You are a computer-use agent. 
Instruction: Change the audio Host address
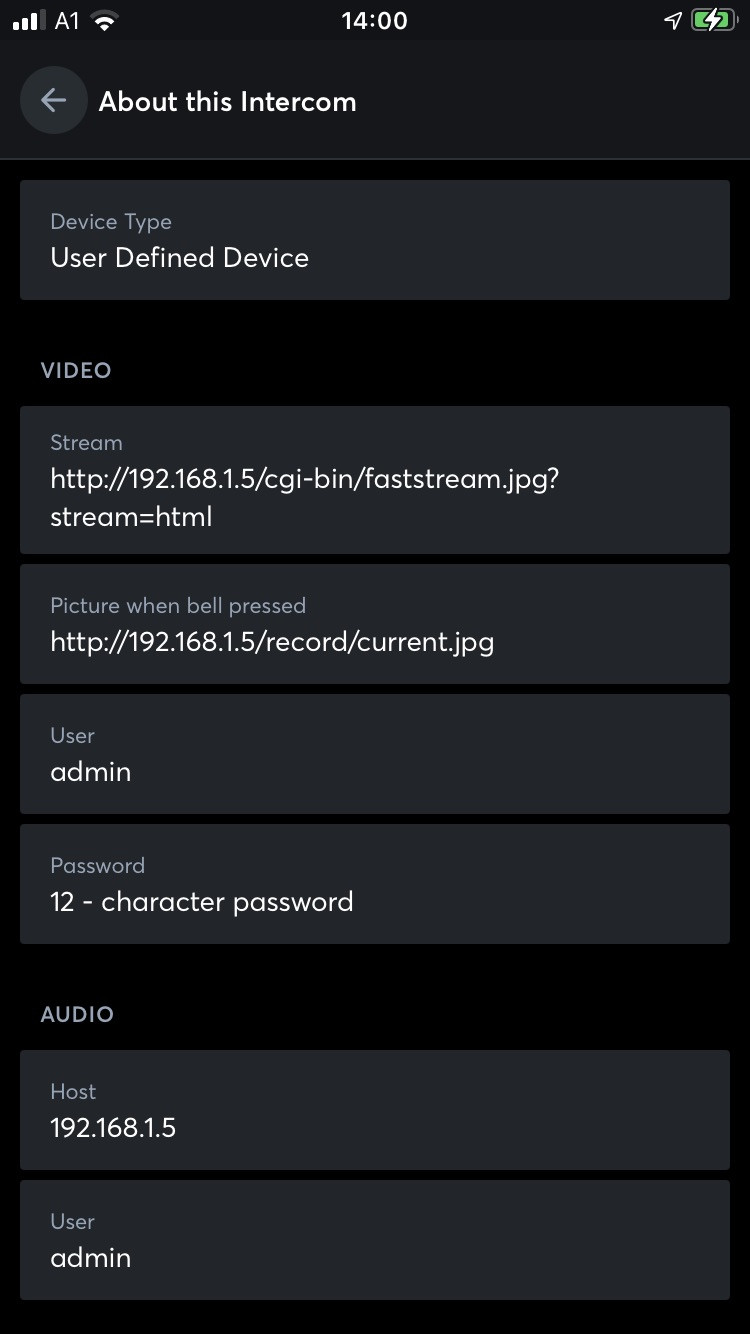374,1110
